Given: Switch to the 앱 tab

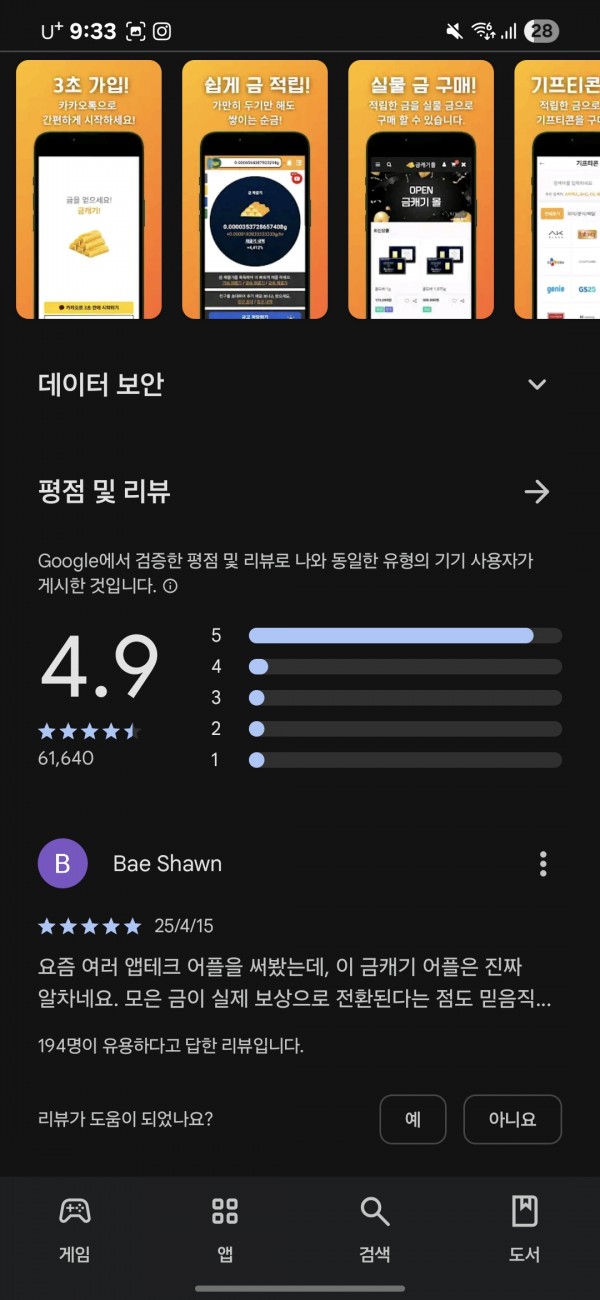Looking at the screenshot, I should [x=225, y=1229].
